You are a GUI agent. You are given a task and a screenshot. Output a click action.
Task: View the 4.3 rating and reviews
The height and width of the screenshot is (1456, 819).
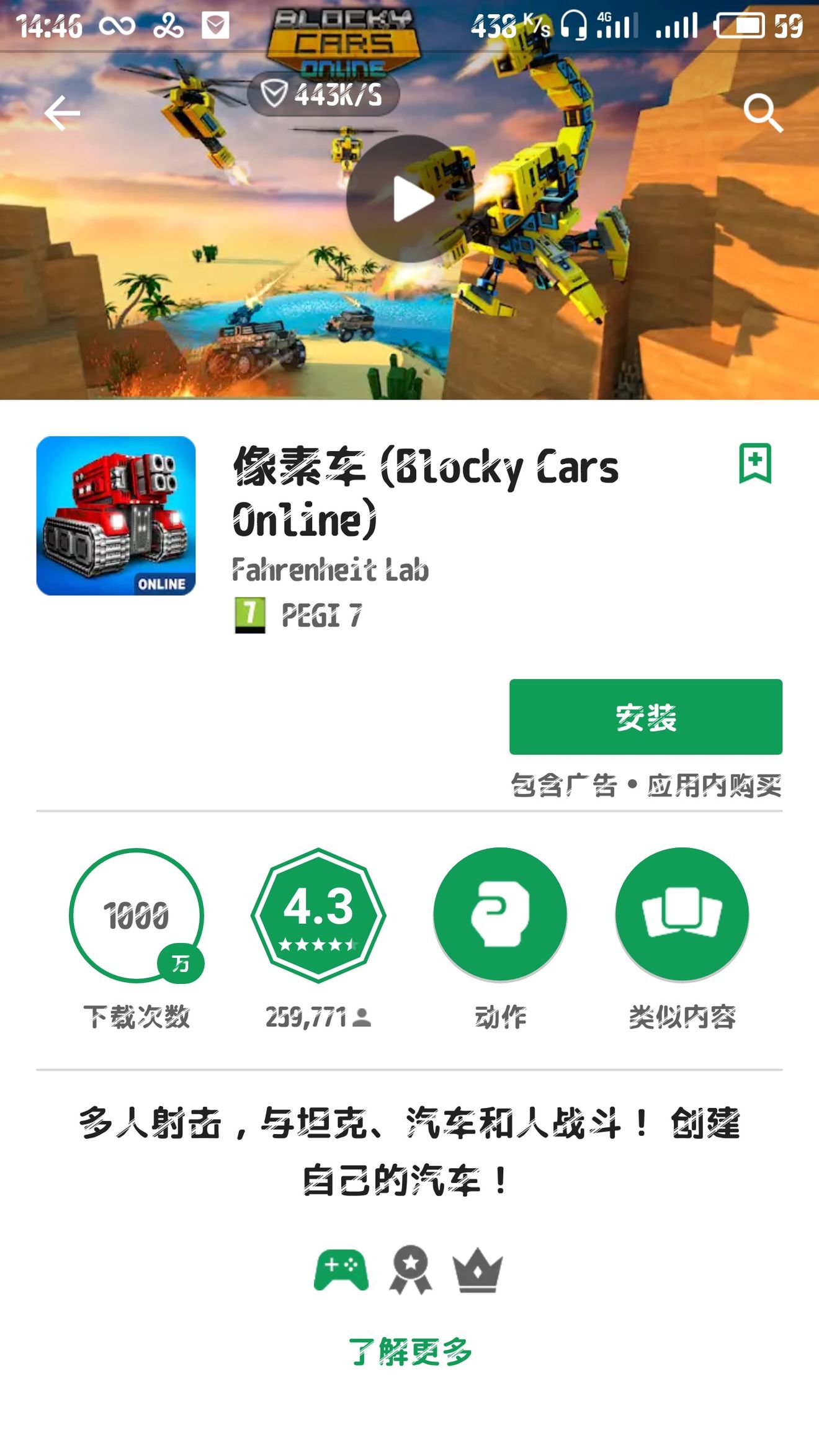coord(318,915)
